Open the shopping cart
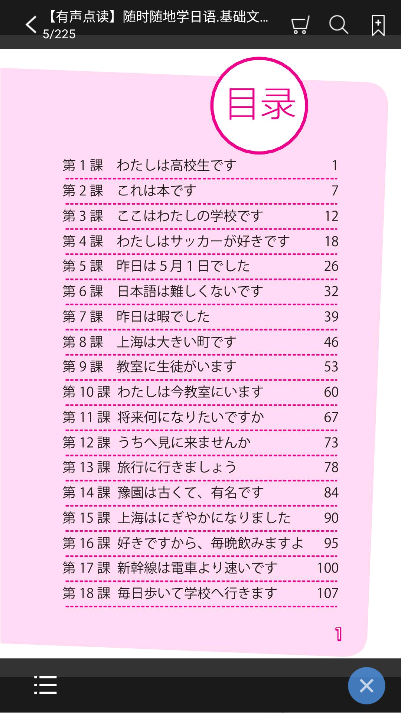Viewport: 401px width, 713px height. [x=300, y=25]
